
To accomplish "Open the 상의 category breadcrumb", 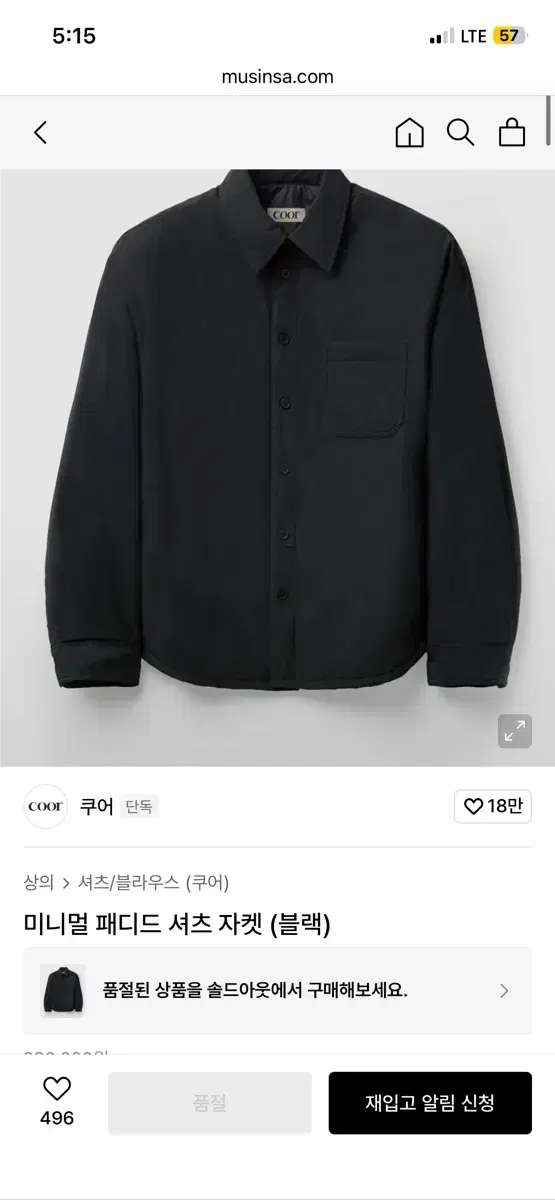I will [38, 882].
